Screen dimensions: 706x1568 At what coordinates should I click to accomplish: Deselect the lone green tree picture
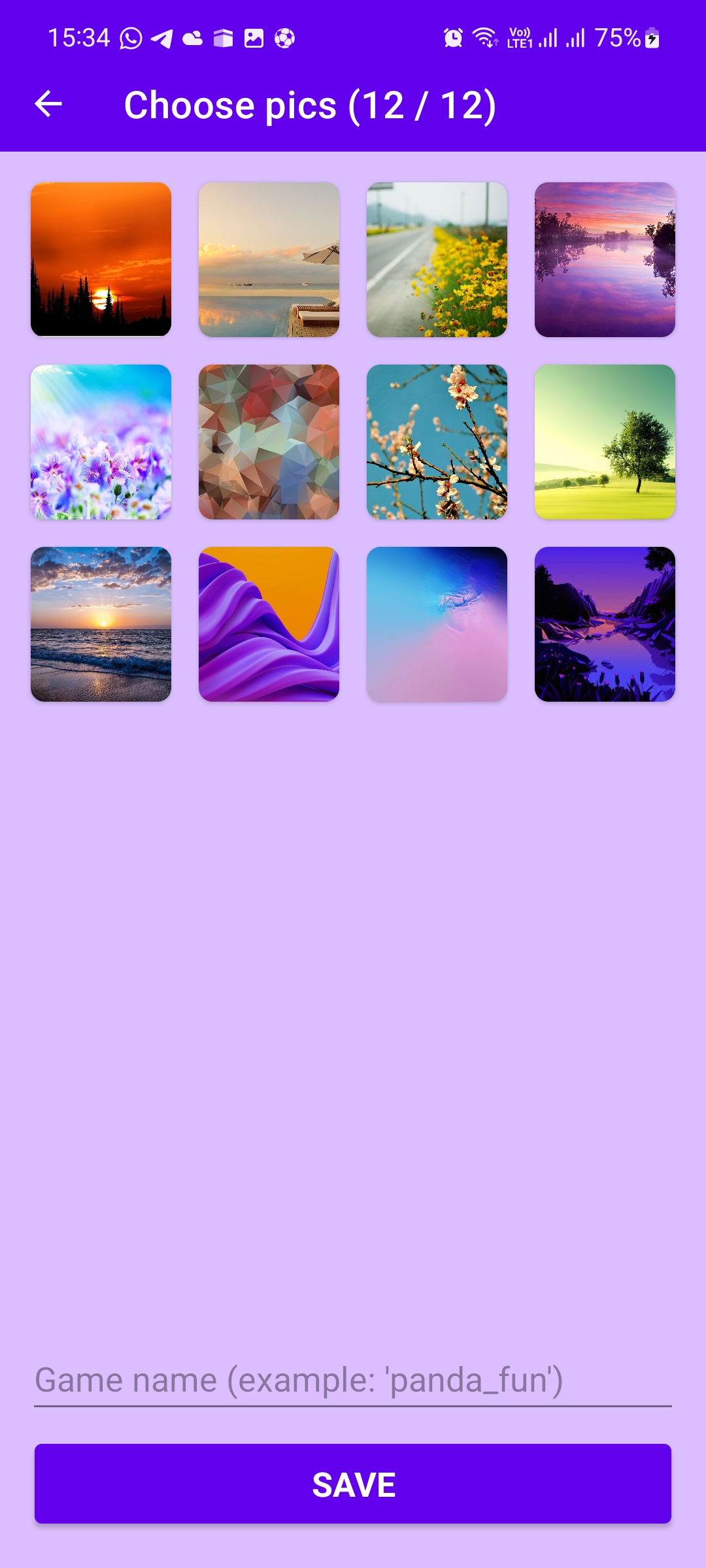coord(605,442)
